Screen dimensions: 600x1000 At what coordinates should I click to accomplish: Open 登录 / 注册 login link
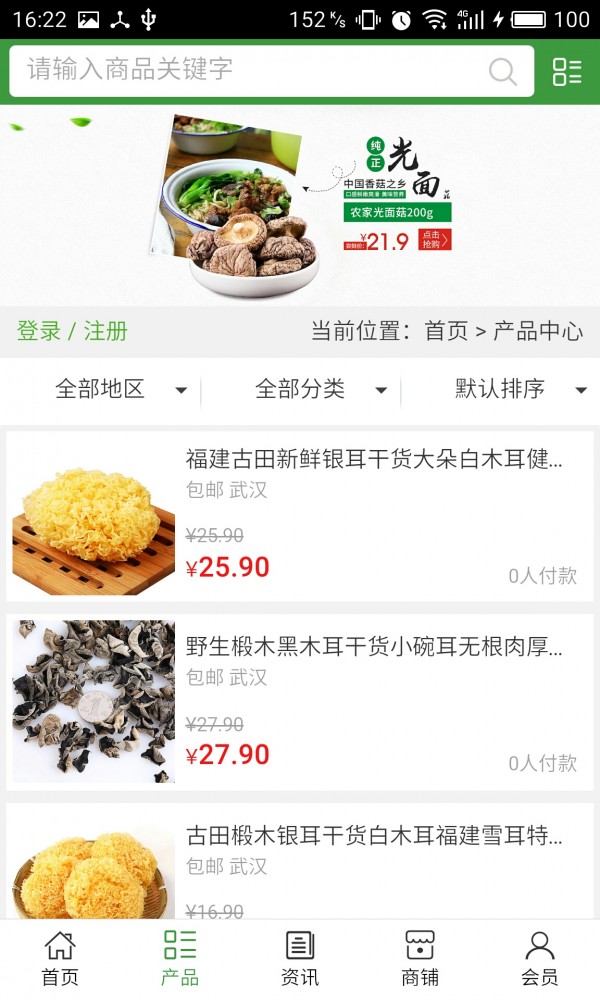(72, 331)
